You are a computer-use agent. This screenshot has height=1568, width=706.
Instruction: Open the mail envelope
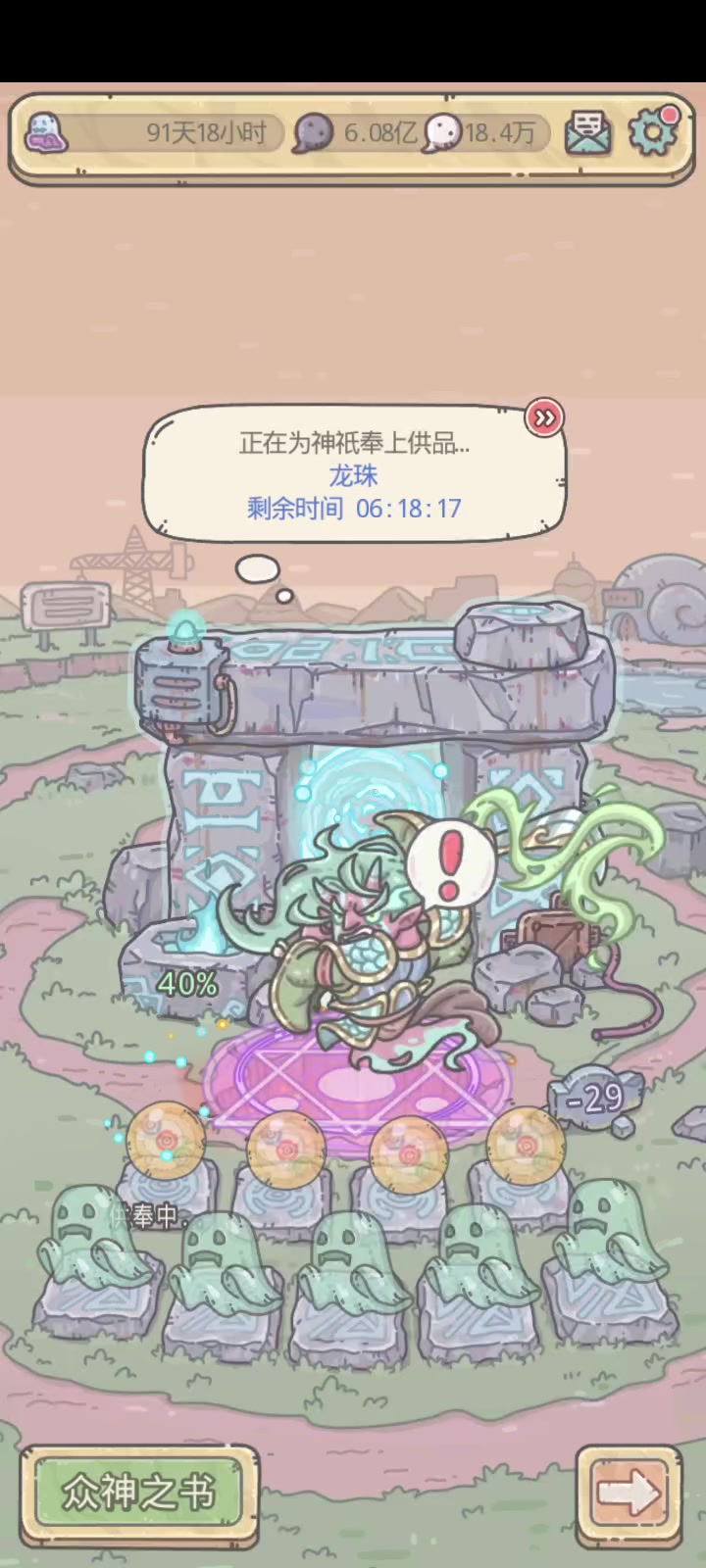pos(588,132)
